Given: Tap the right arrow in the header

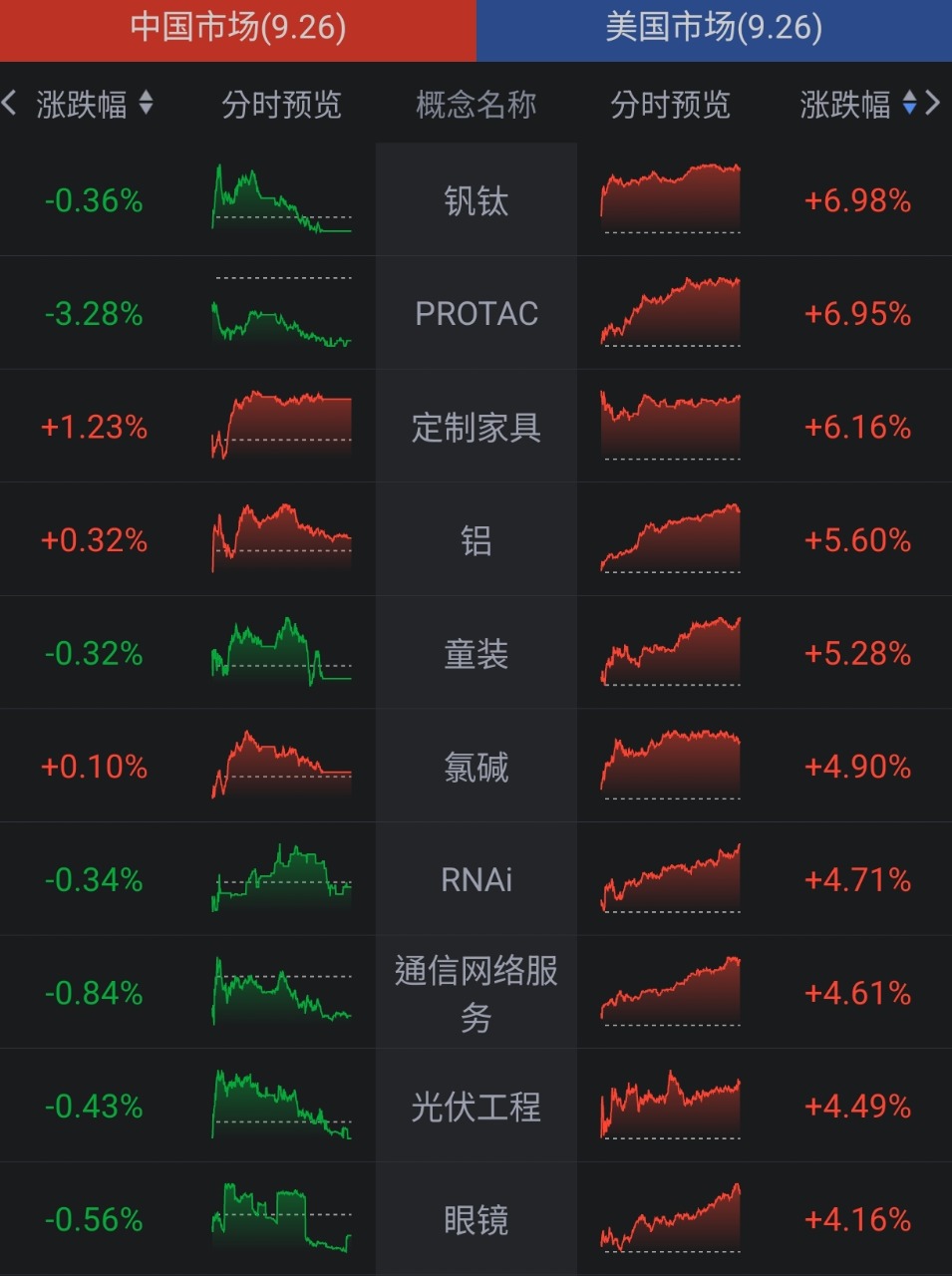Looking at the screenshot, I should point(934,103).
